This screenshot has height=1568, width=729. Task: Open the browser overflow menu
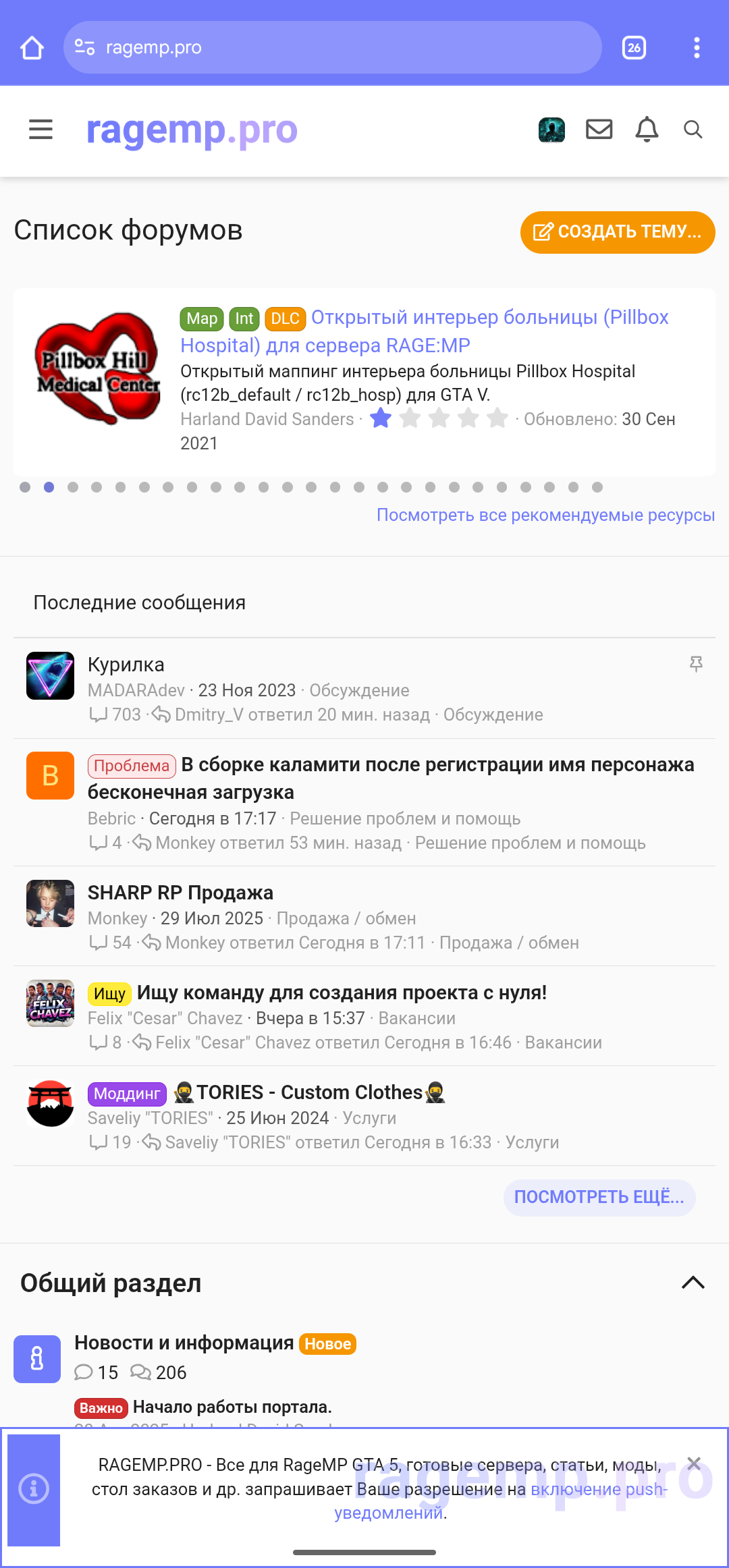(697, 47)
